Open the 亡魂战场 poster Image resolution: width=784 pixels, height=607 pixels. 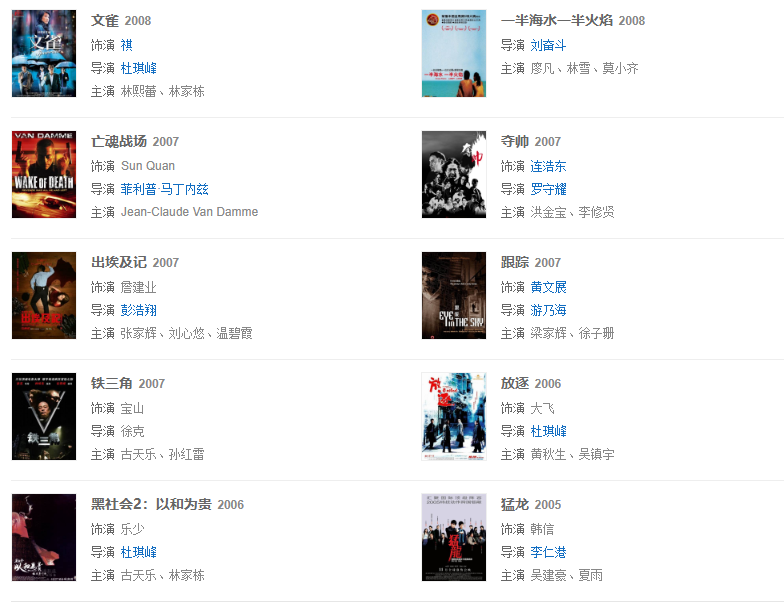tap(43, 175)
